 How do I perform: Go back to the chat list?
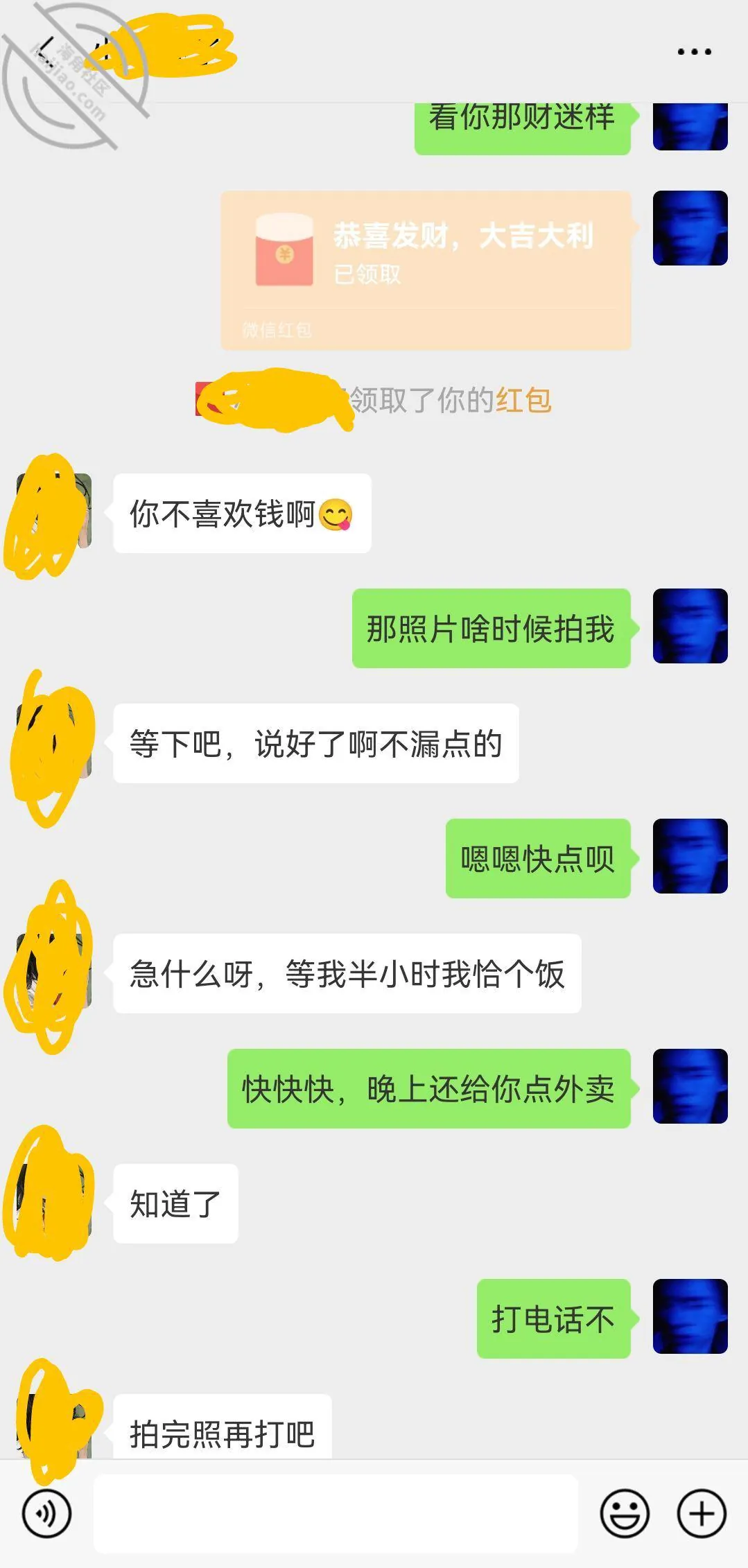coord(46,50)
